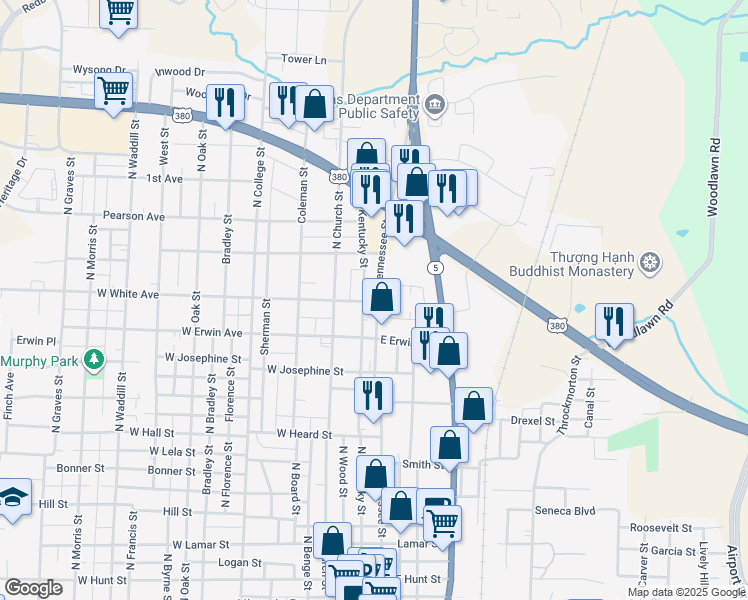Select the shopping bag marker near W White Ave

[381, 297]
